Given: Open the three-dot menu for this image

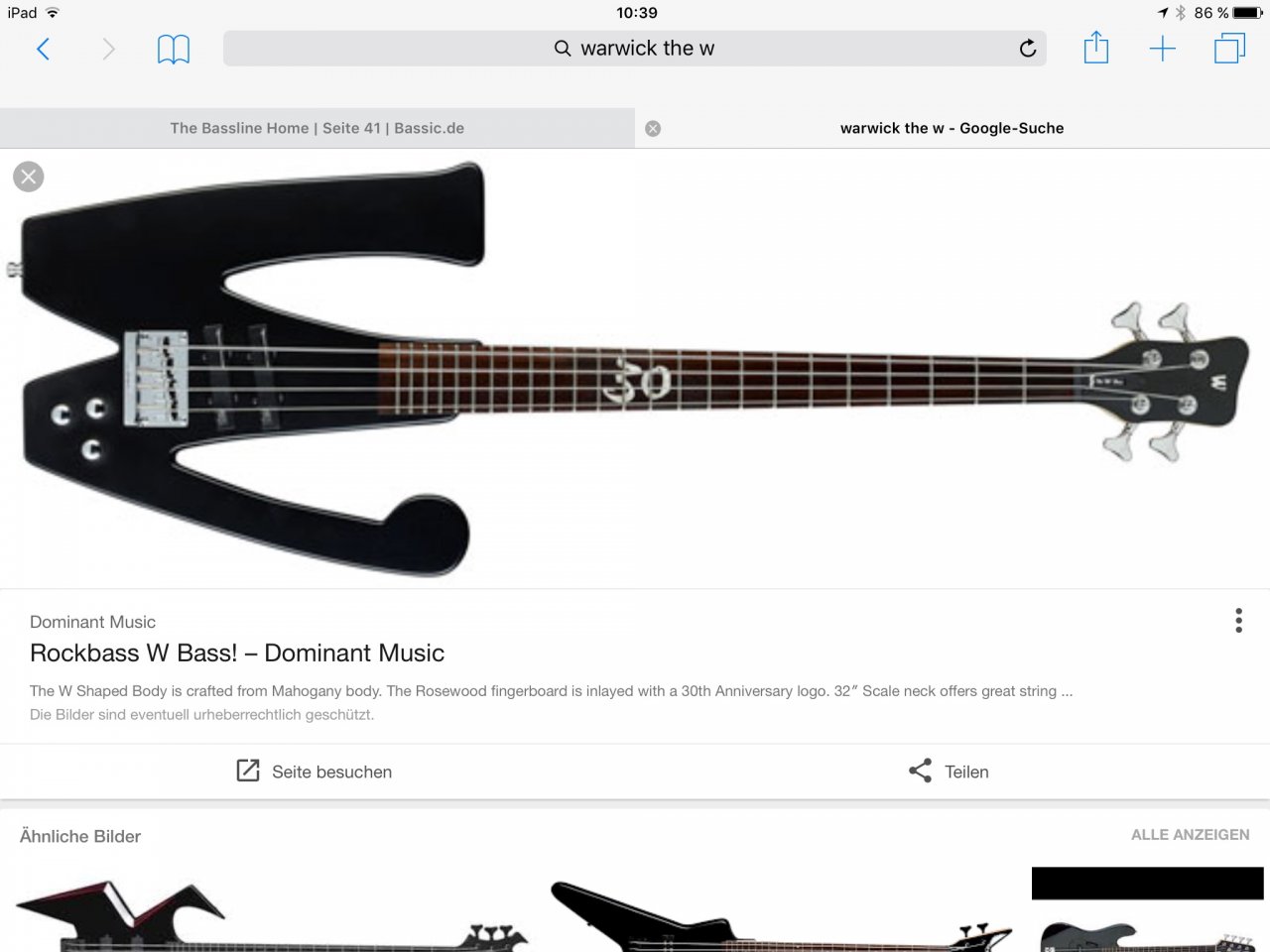Looking at the screenshot, I should 1238,621.
